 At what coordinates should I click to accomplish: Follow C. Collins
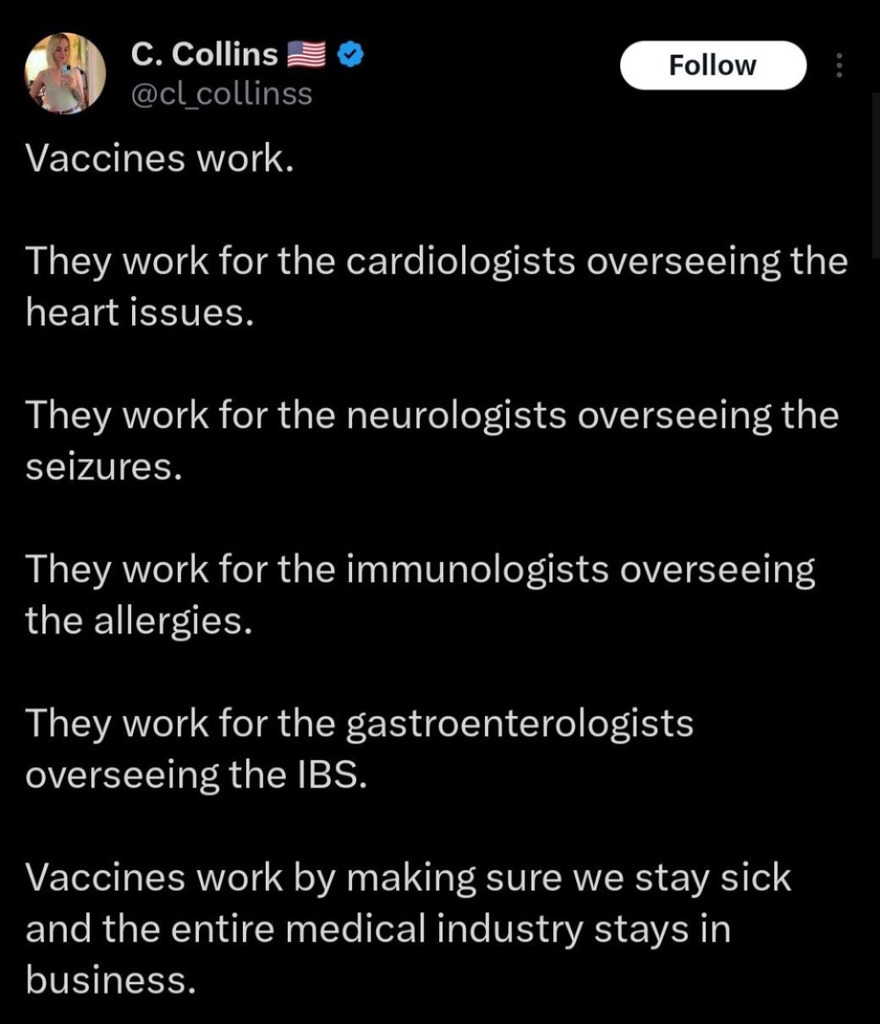click(712, 66)
